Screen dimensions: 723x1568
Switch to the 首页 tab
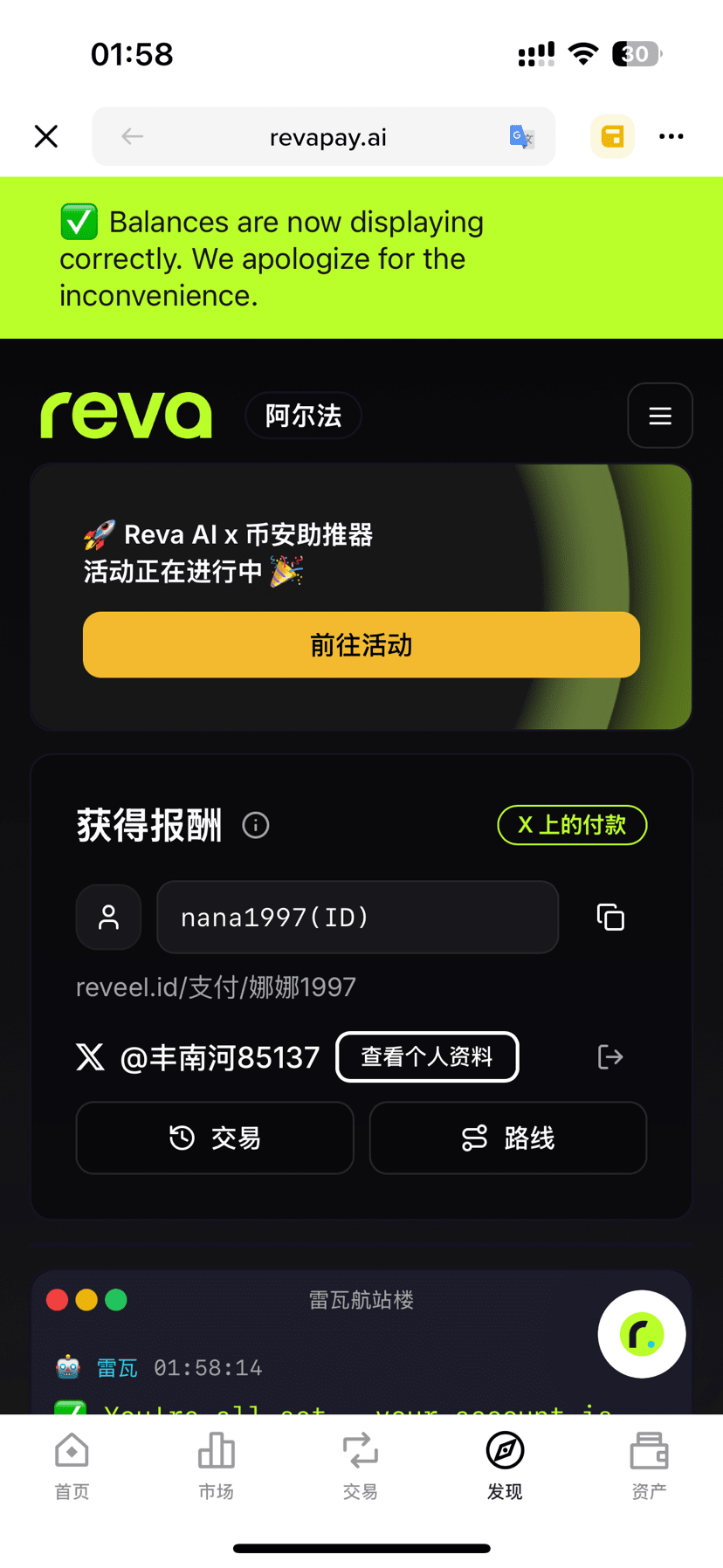(x=72, y=1466)
